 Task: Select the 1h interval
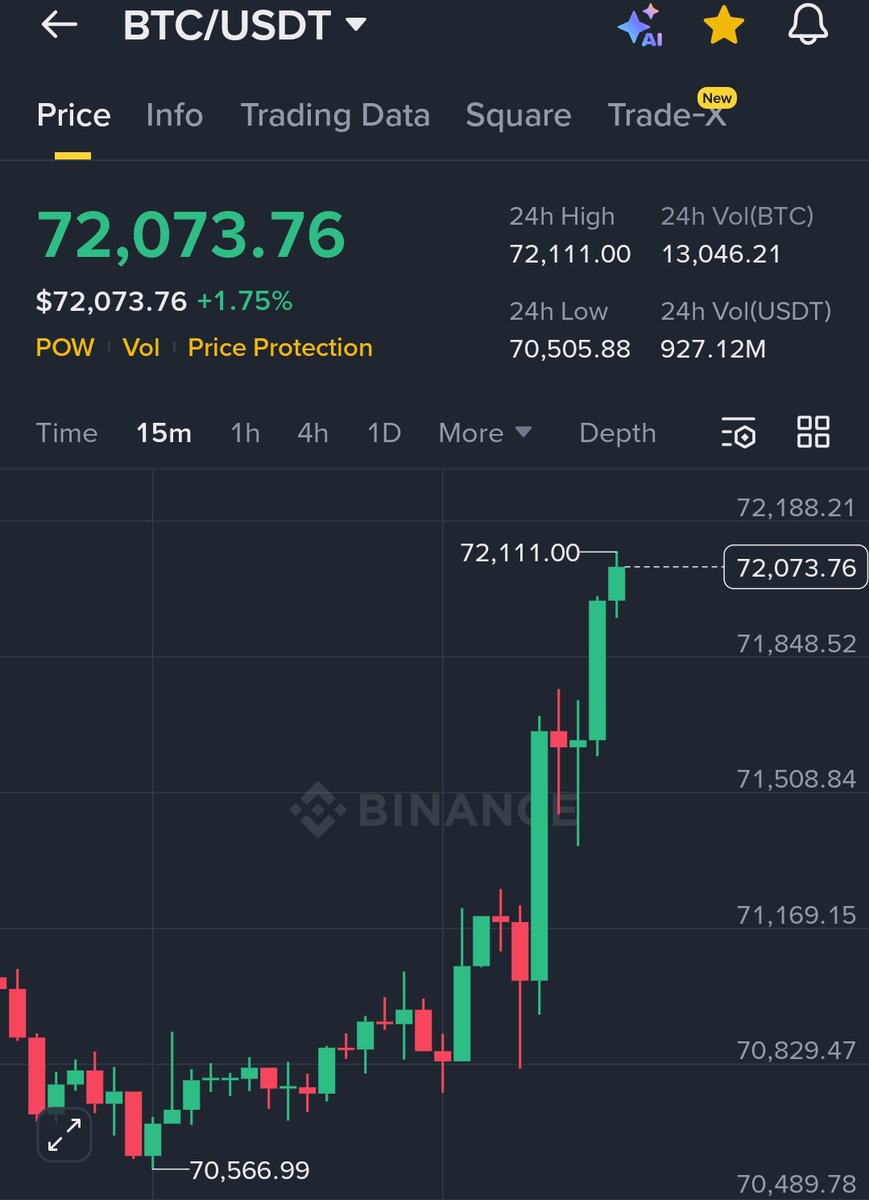pos(245,433)
